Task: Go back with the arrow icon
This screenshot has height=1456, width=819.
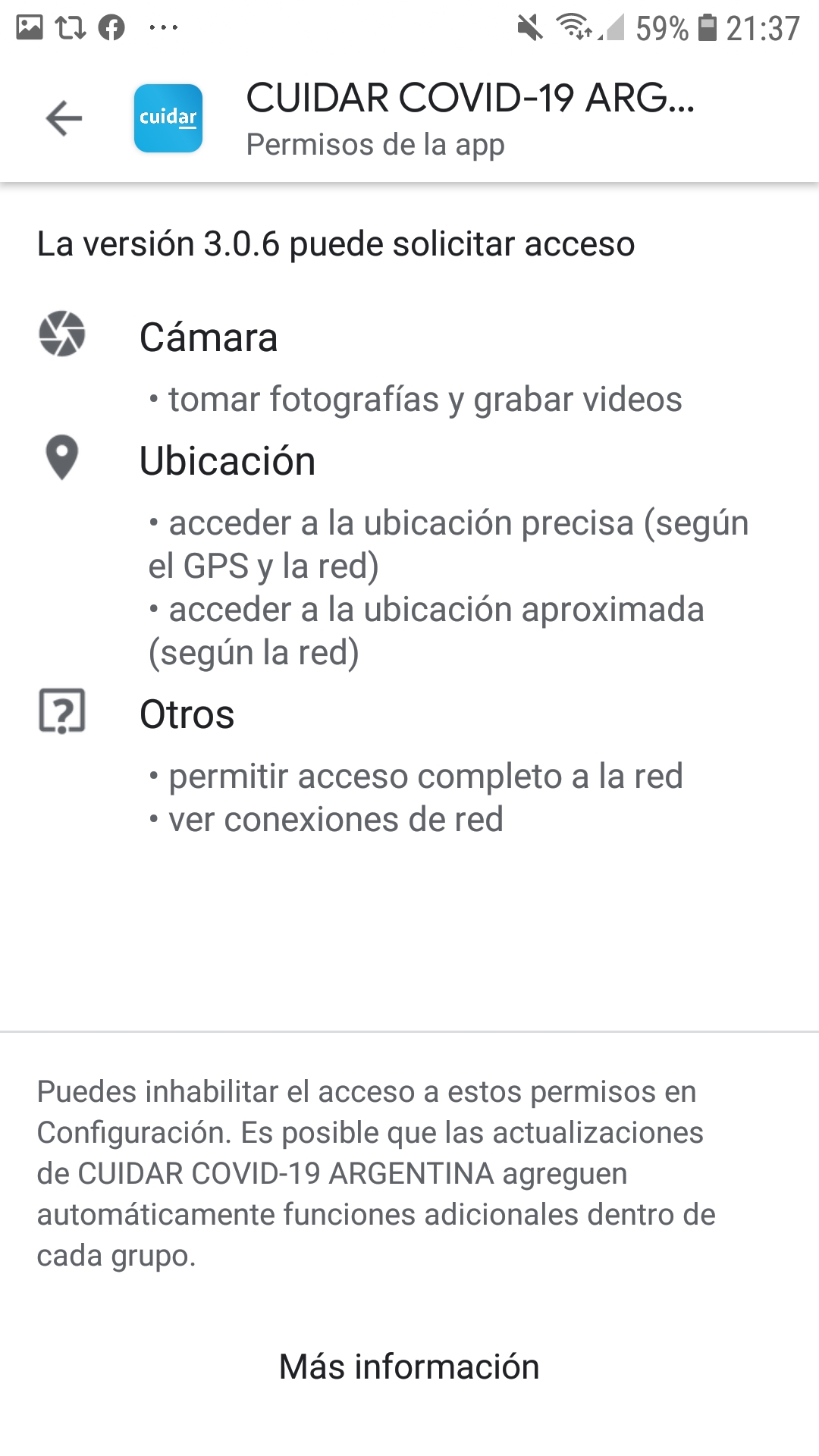Action: 64,118
